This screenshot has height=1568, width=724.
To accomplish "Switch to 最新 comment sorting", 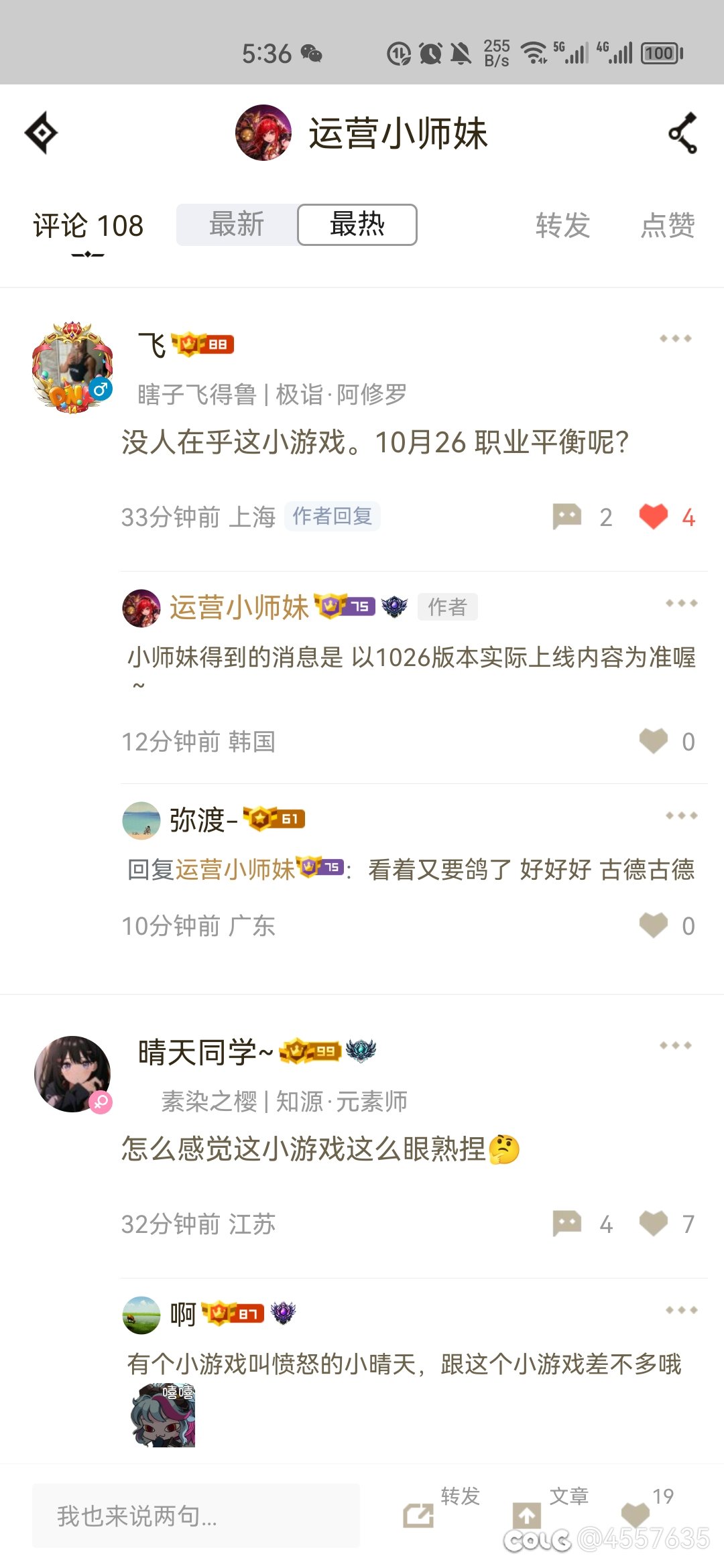I will 237,224.
